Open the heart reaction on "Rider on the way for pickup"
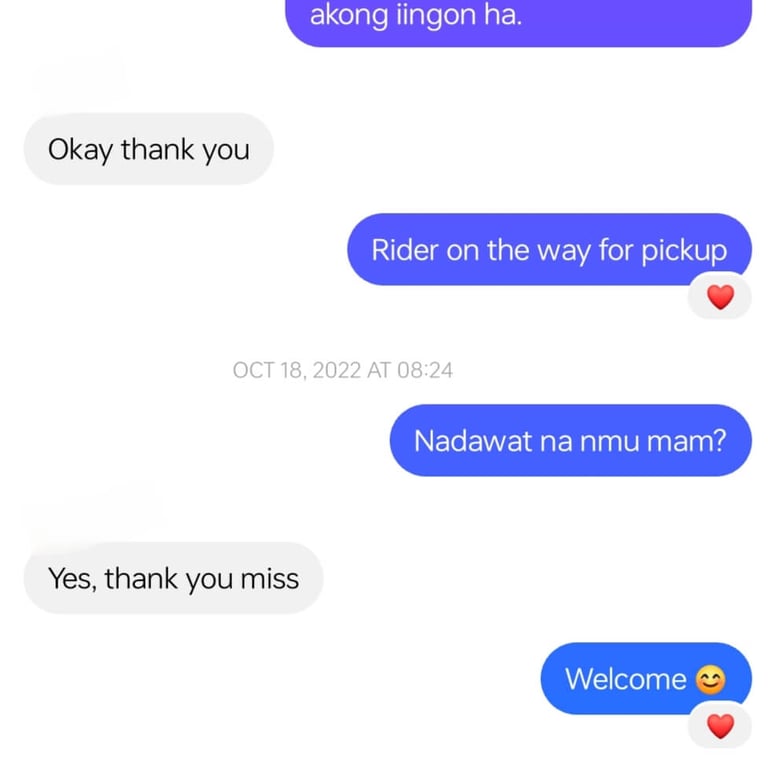This screenshot has width=768, height=768. pyautogui.click(x=720, y=297)
